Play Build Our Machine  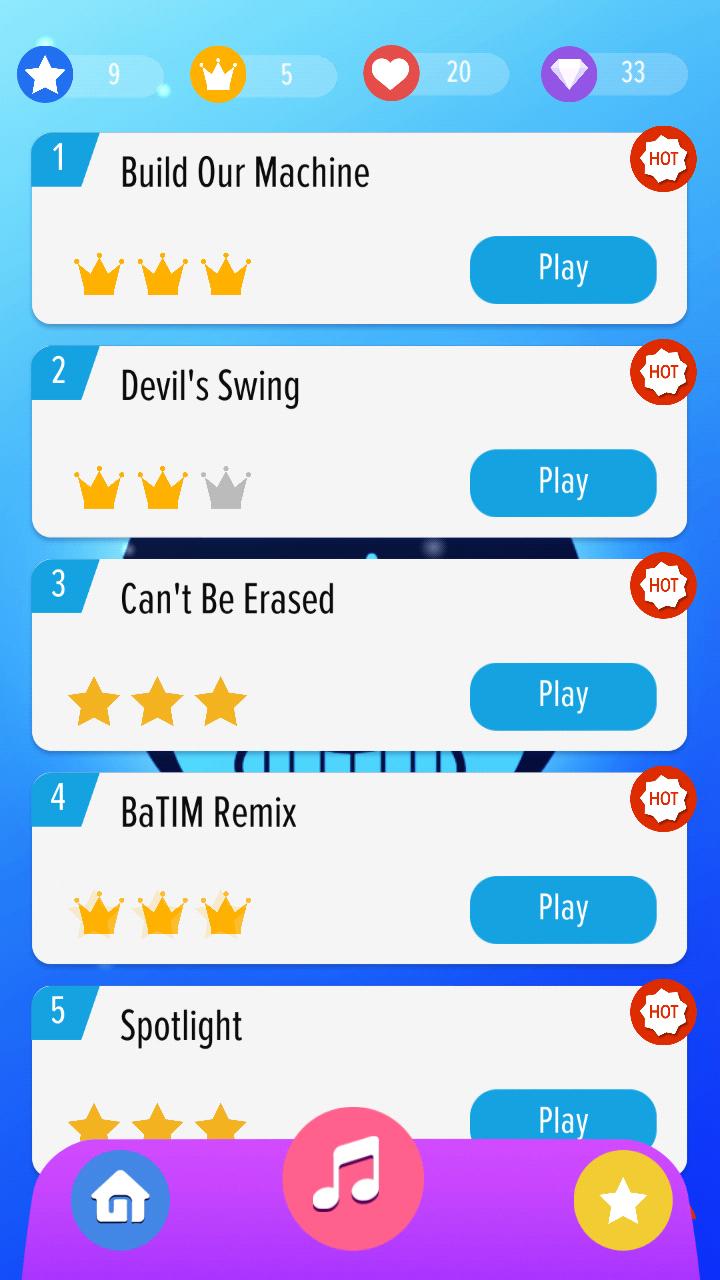click(563, 269)
